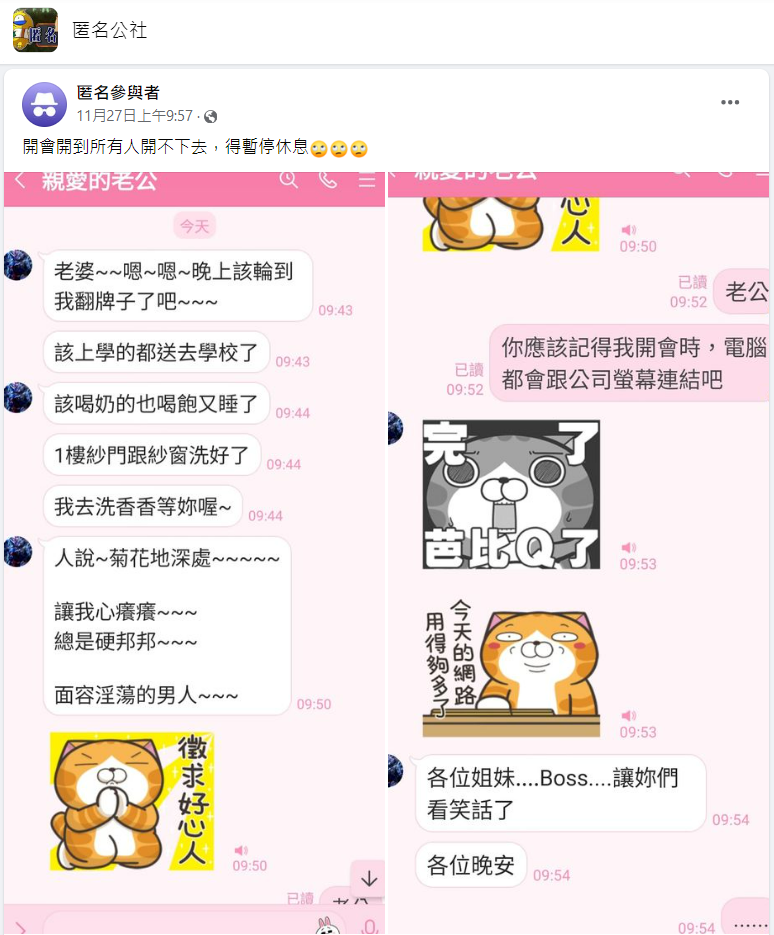Open the post's three-dot overflow menu
Image resolution: width=774 pixels, height=935 pixels.
(730, 102)
